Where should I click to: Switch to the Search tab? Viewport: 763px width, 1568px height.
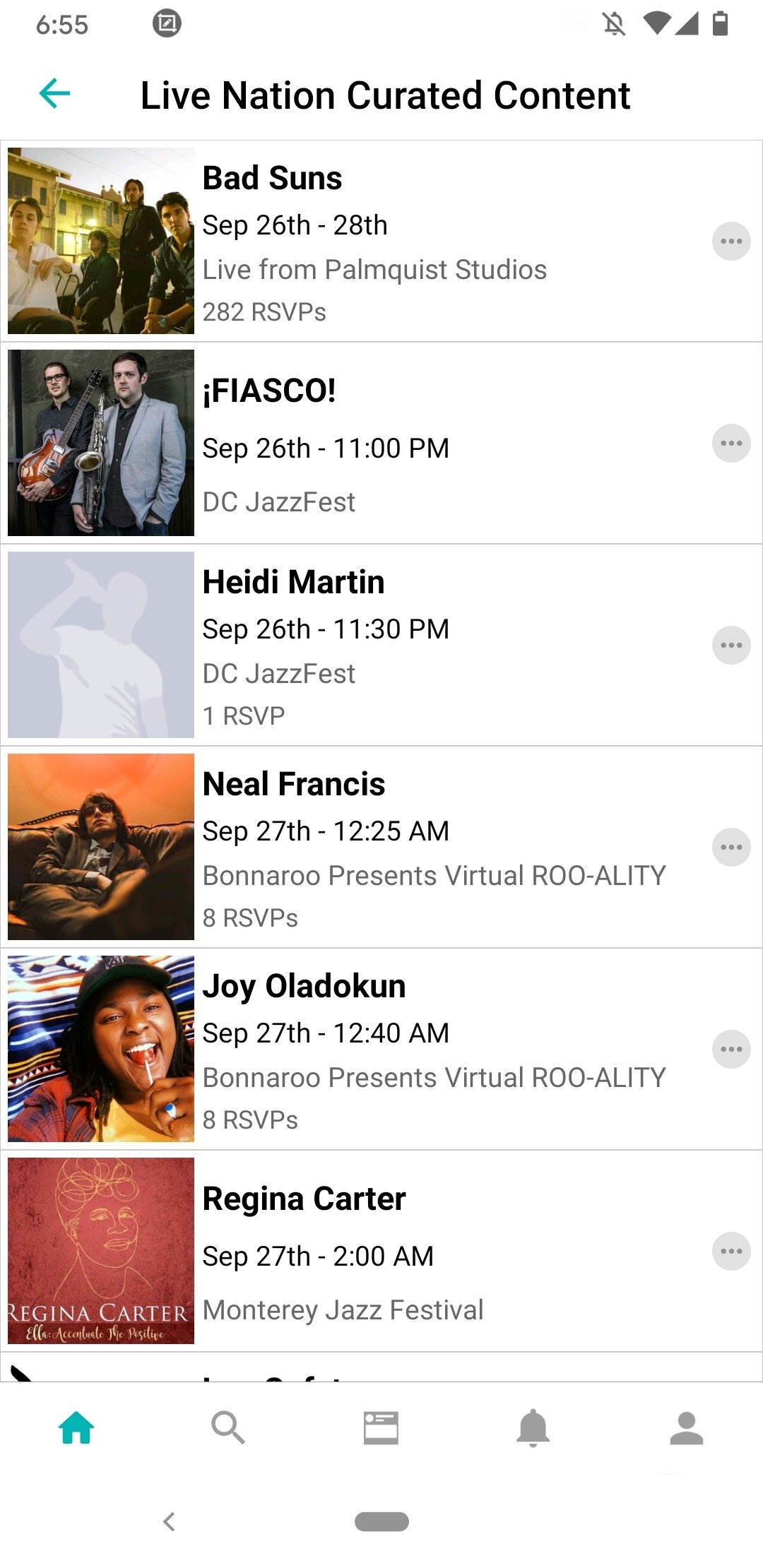click(228, 1428)
